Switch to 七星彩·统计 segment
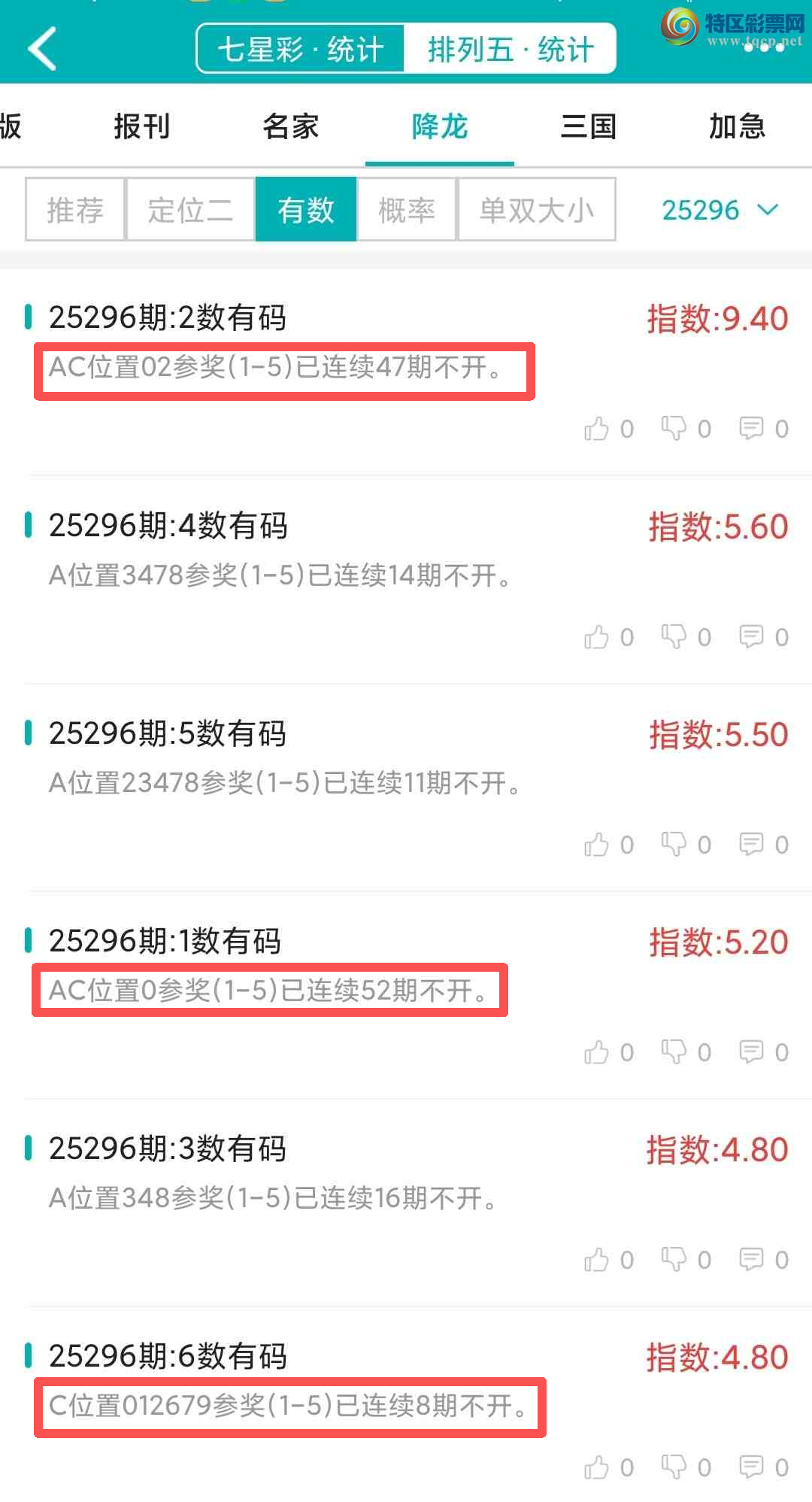Image resolution: width=812 pixels, height=1502 pixels. coord(301,50)
